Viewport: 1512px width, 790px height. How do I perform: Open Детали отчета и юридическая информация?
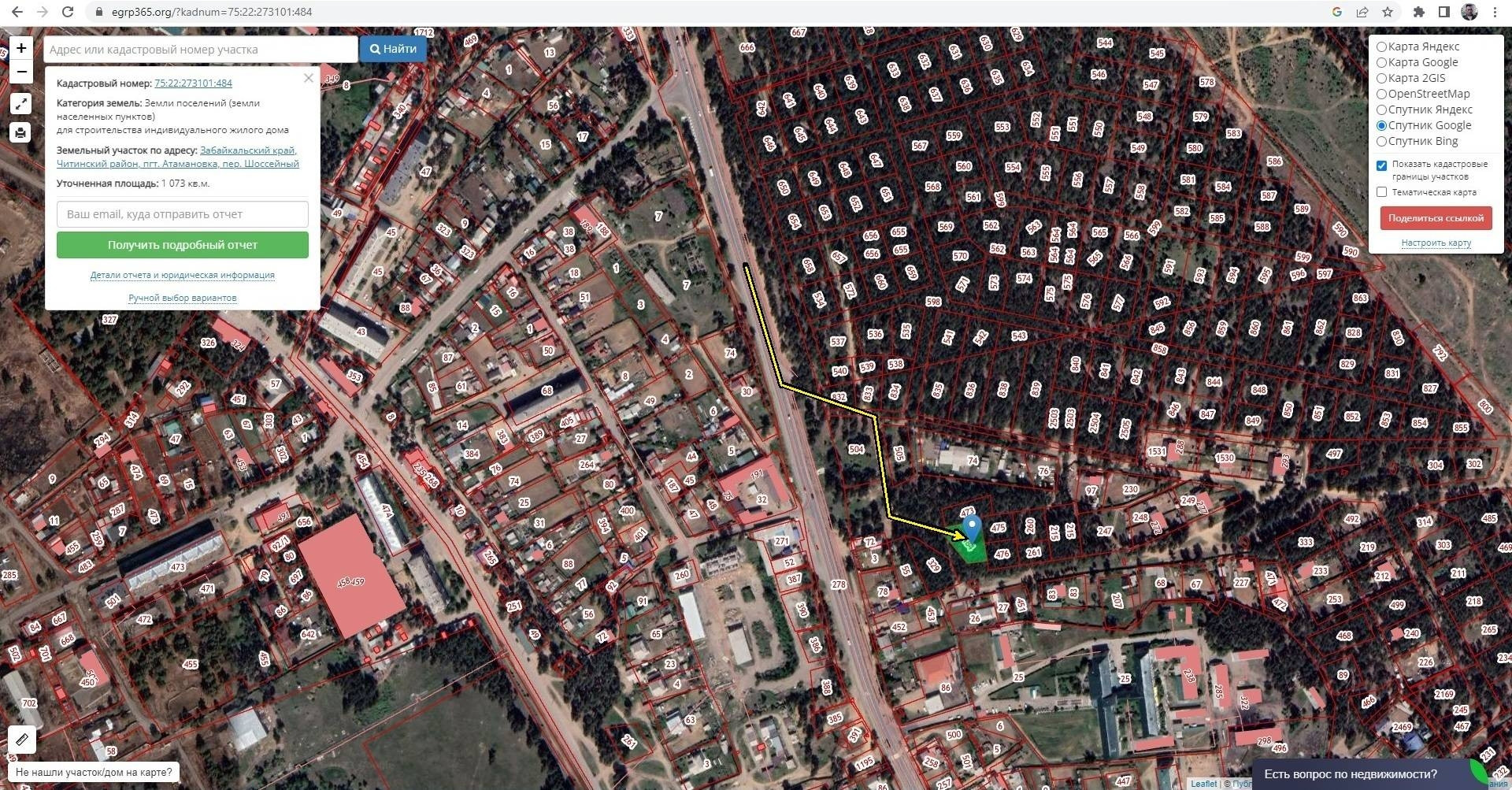pyautogui.click(x=183, y=275)
